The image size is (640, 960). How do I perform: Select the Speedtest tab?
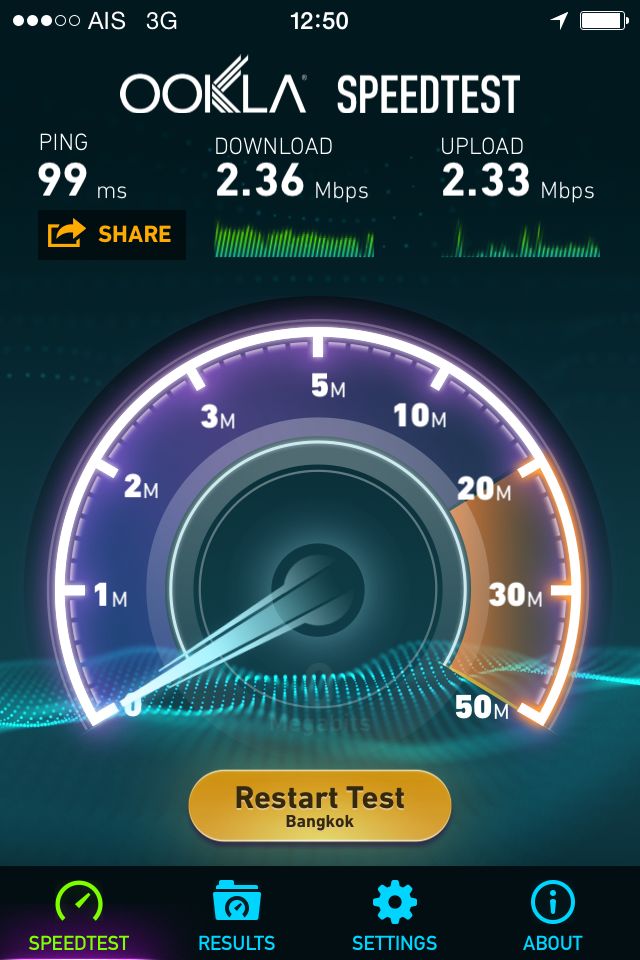coord(79,915)
